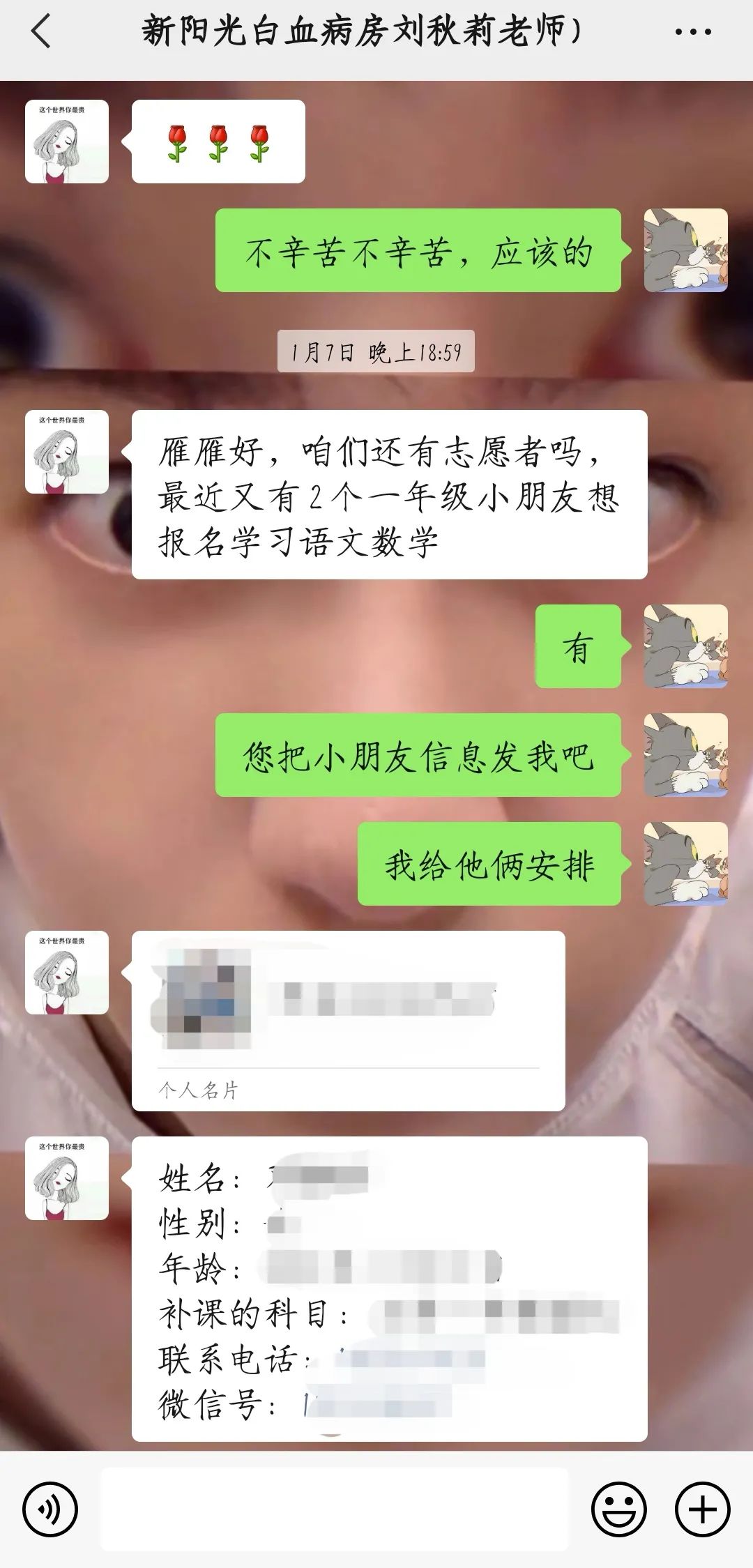Tap the message text field
This screenshot has width=753, height=1568.
pyautogui.click(x=335, y=1509)
